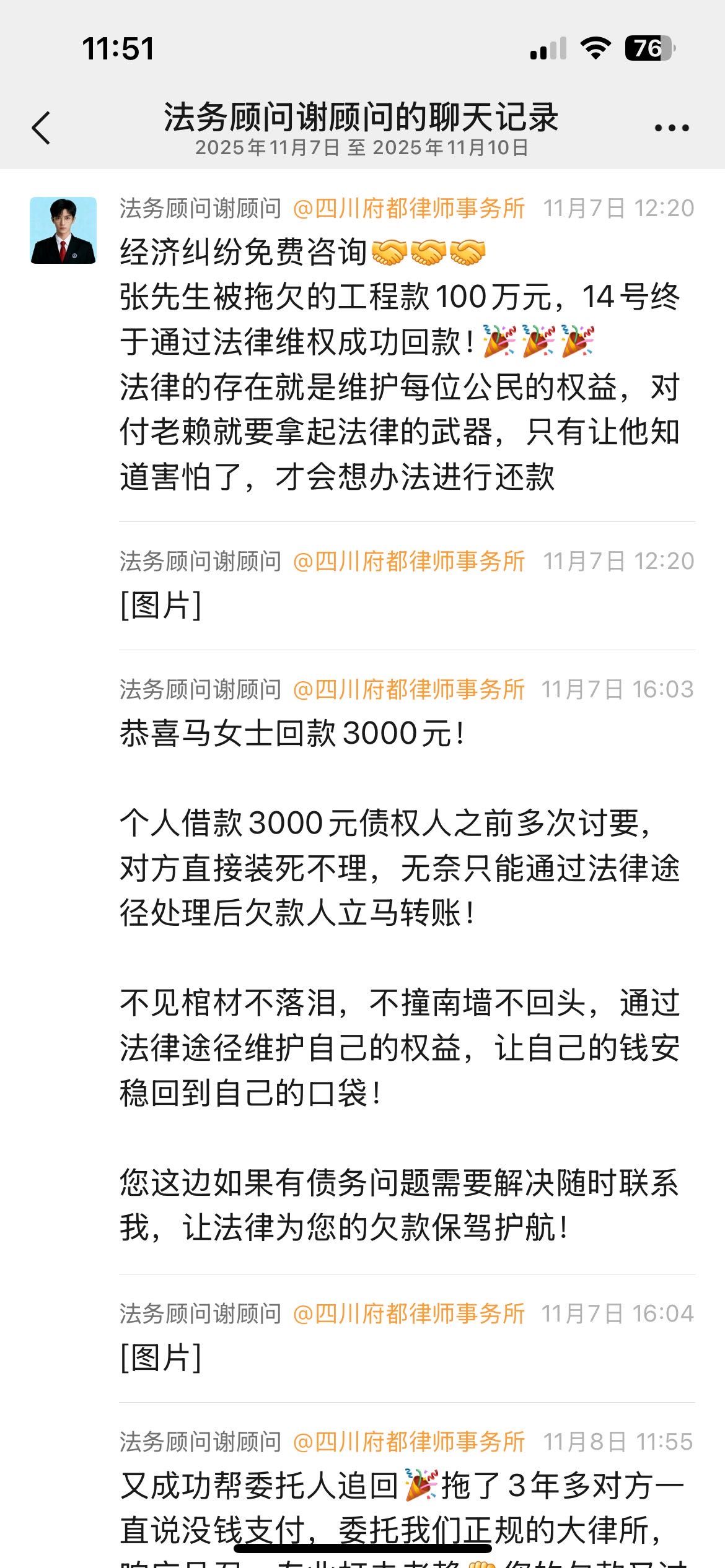Go back from the chat record
Image resolution: width=725 pixels, height=1568 pixels.
click(41, 128)
